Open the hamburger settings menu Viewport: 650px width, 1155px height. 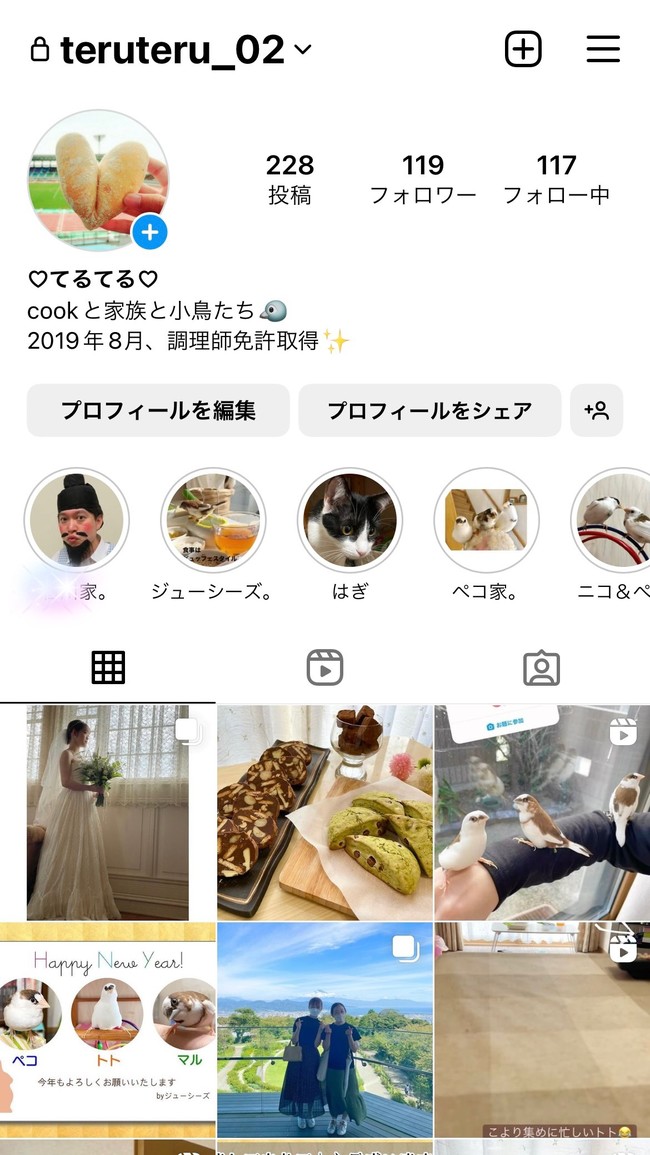pyautogui.click(x=603, y=49)
